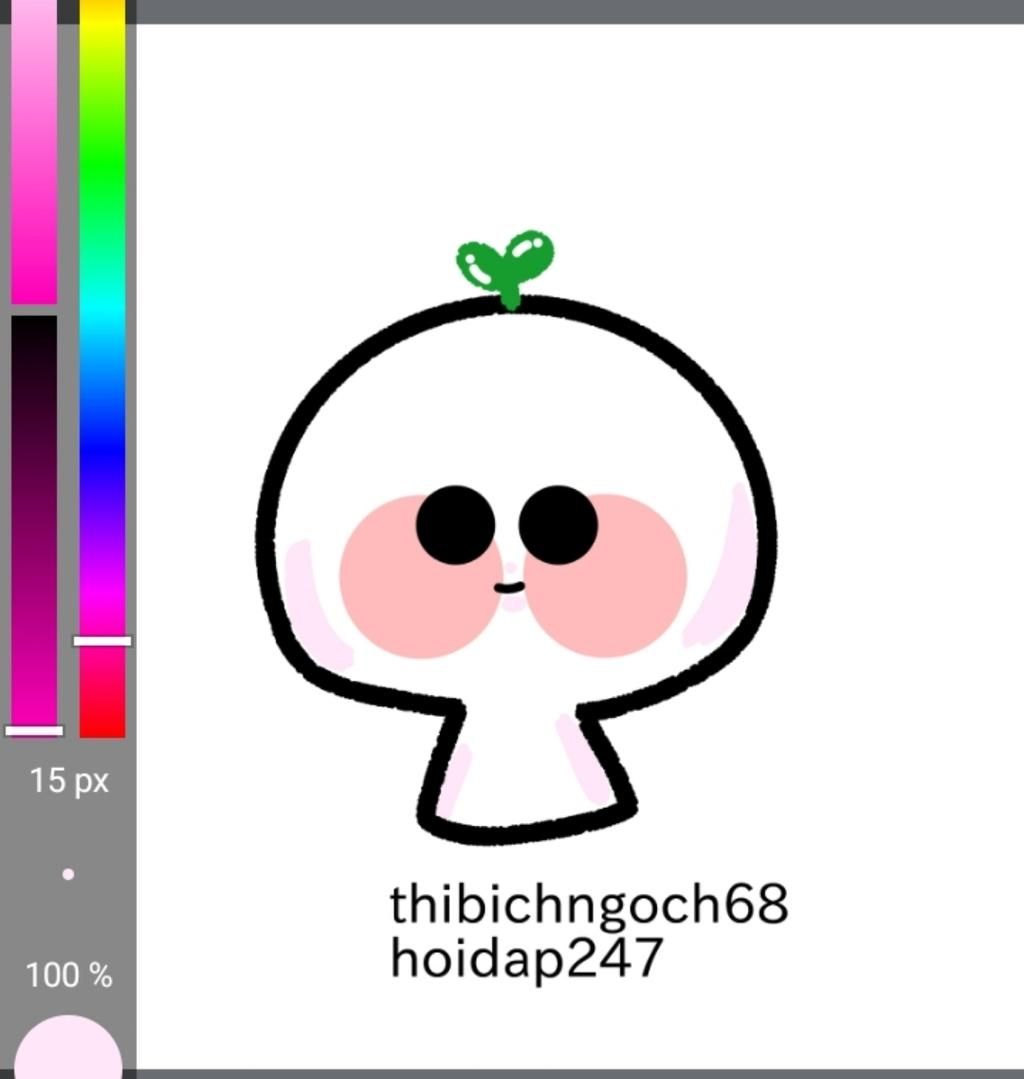This screenshot has width=1024, height=1079.
Task: Adjust the 100 % opacity setting
Action: (x=68, y=975)
